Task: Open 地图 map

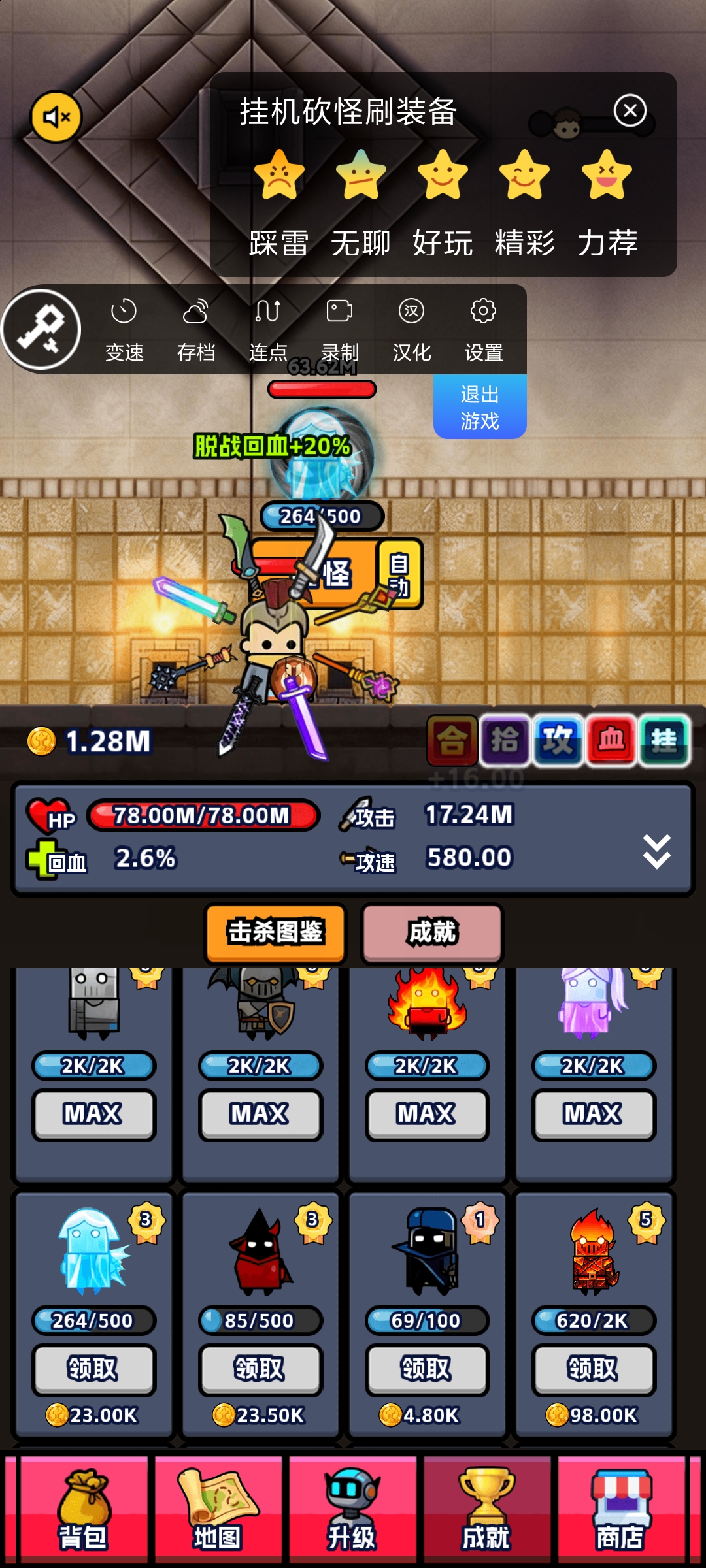Action: coord(218,1511)
